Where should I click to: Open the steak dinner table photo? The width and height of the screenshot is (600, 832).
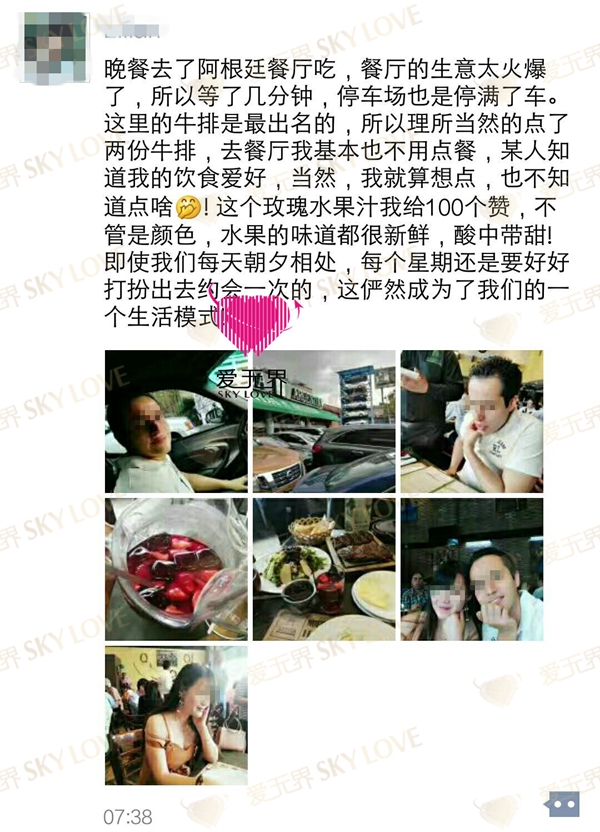tap(324, 569)
